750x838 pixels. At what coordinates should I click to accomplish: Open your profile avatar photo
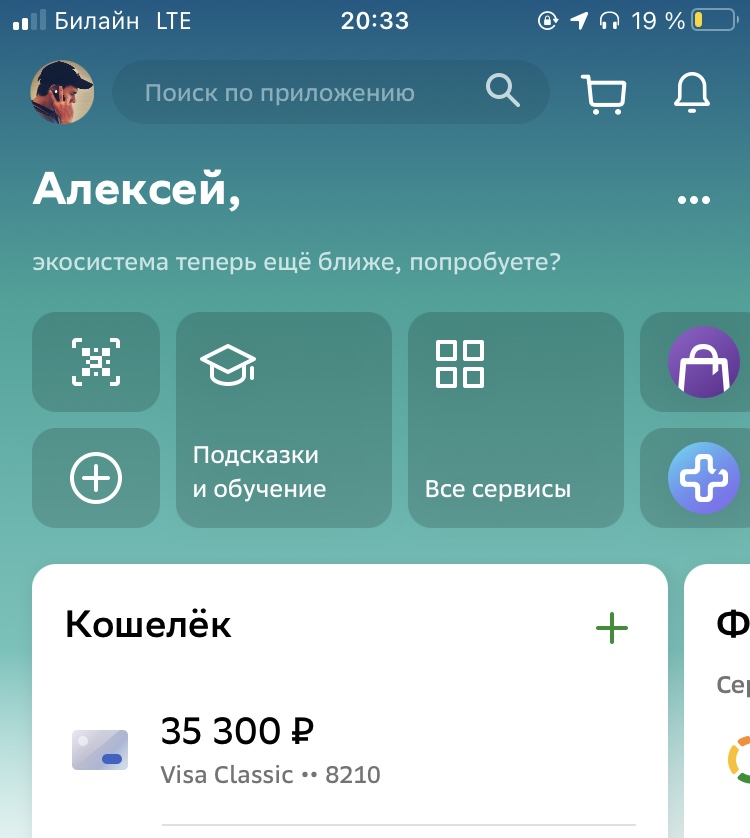[x=62, y=91]
